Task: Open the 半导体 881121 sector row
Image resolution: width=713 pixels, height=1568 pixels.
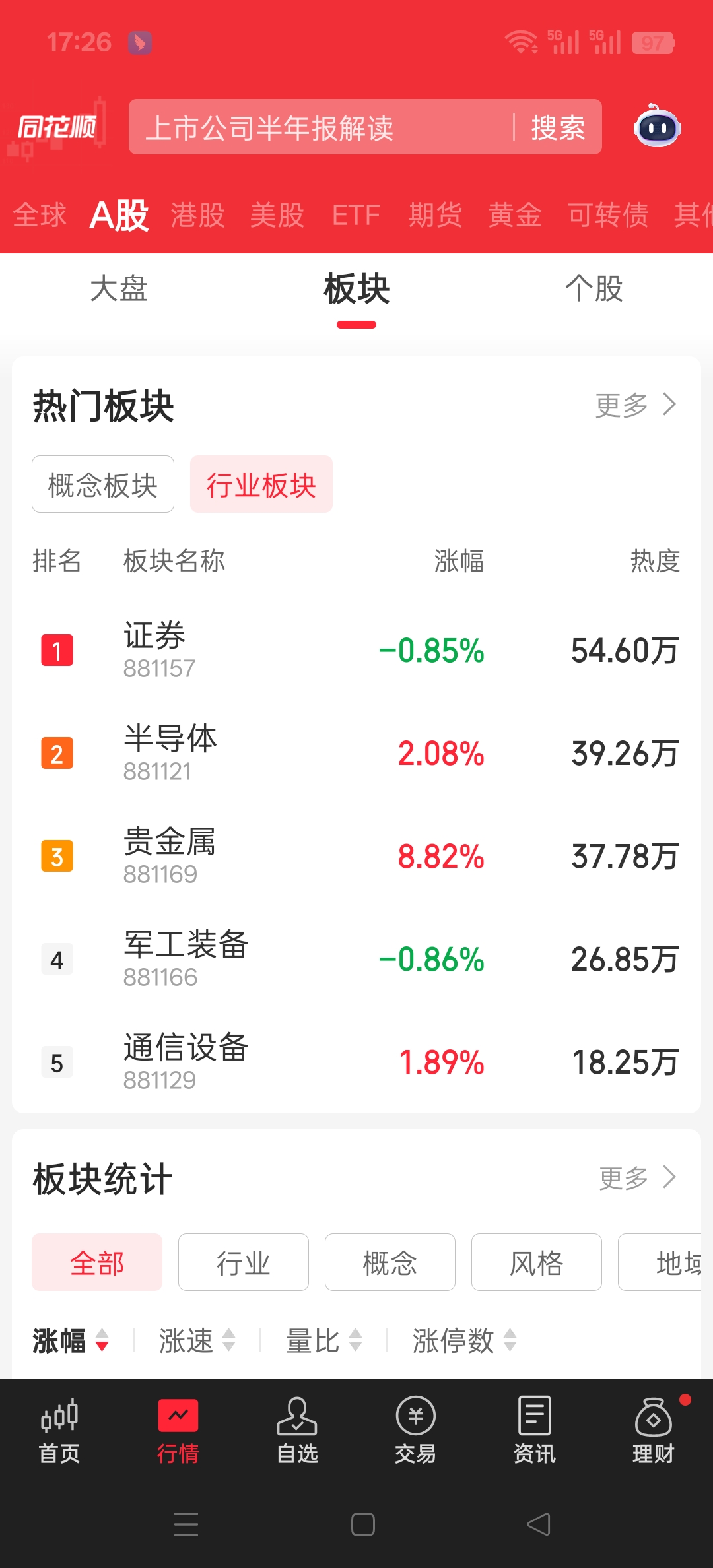Action: click(356, 753)
